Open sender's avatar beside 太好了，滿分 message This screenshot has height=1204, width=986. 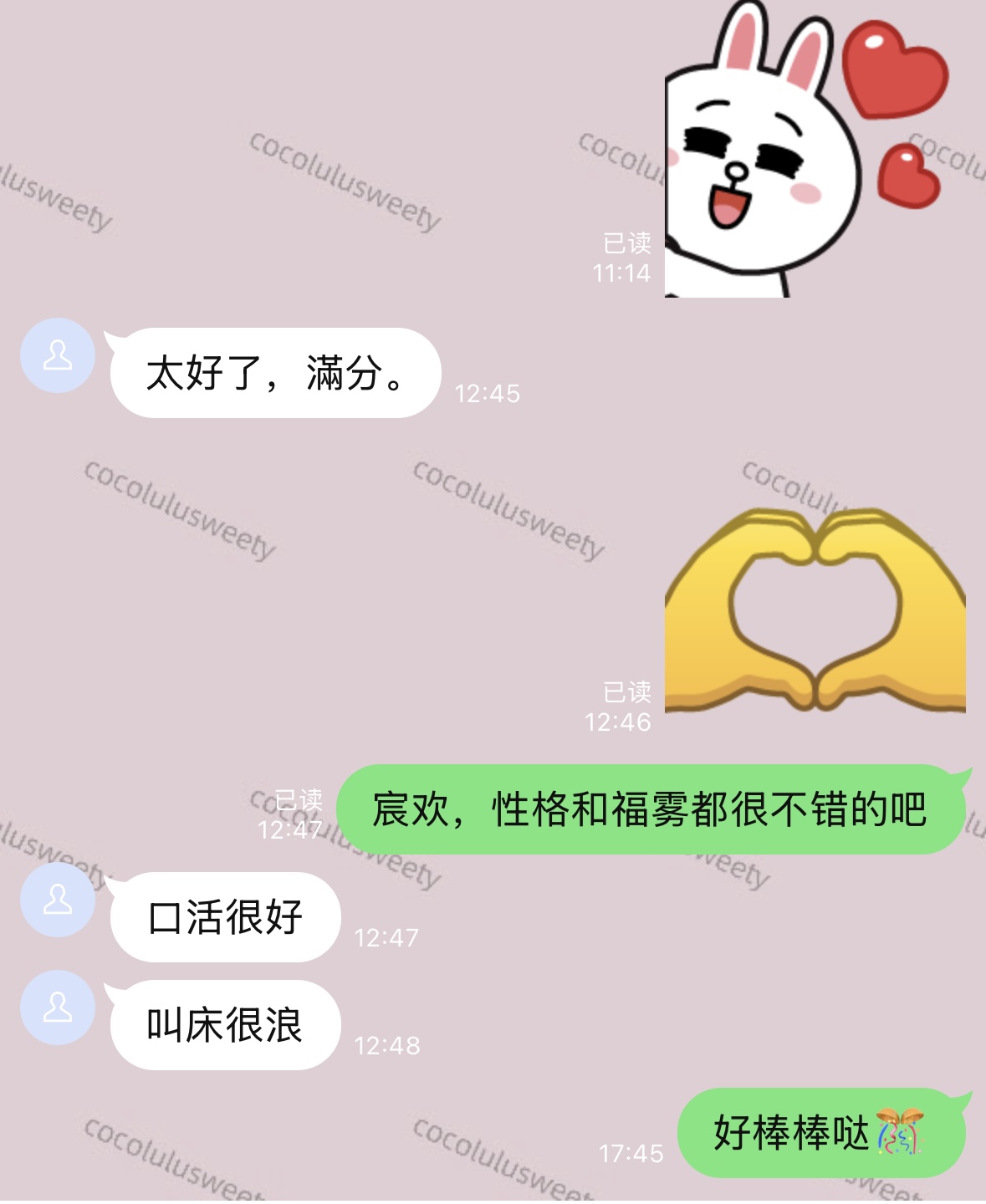coord(57,355)
